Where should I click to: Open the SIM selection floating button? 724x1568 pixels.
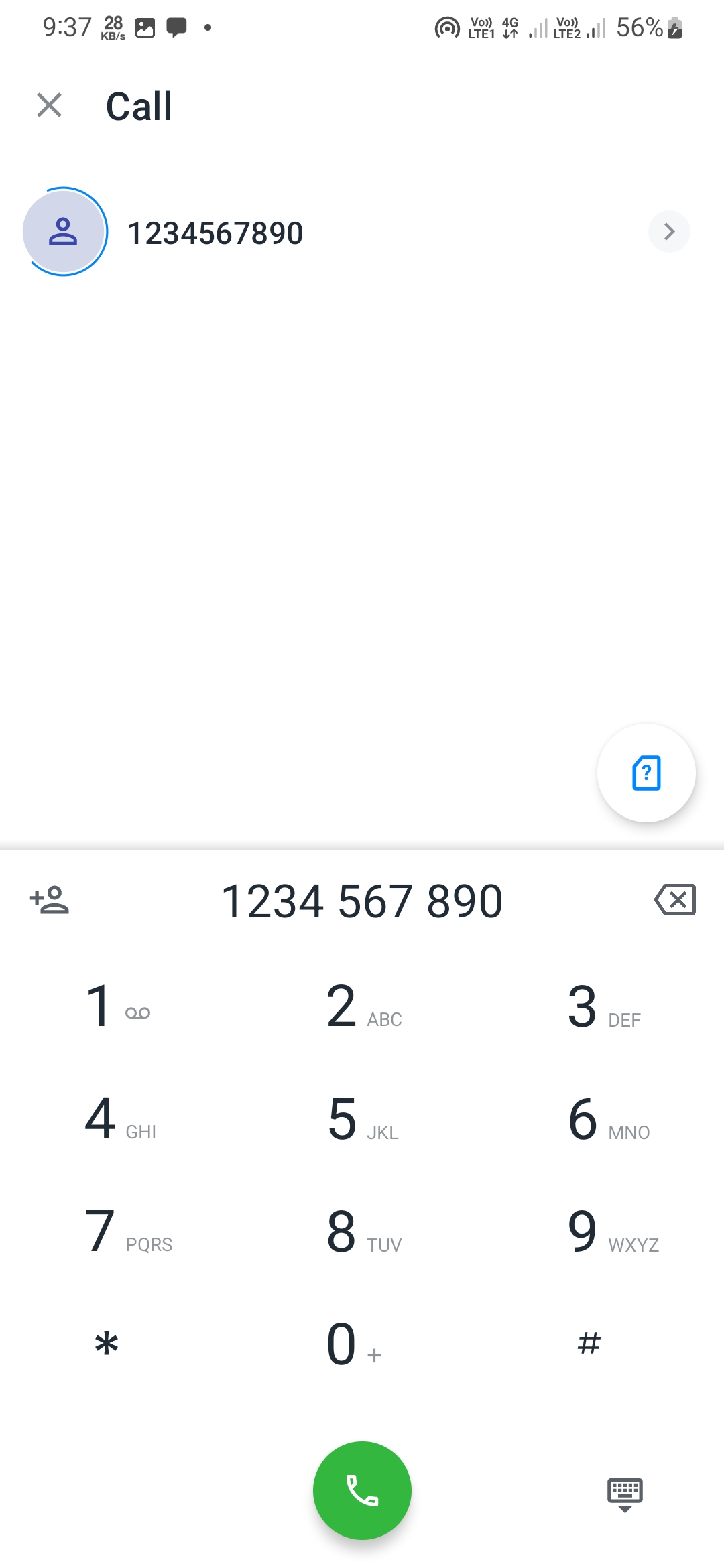(646, 773)
